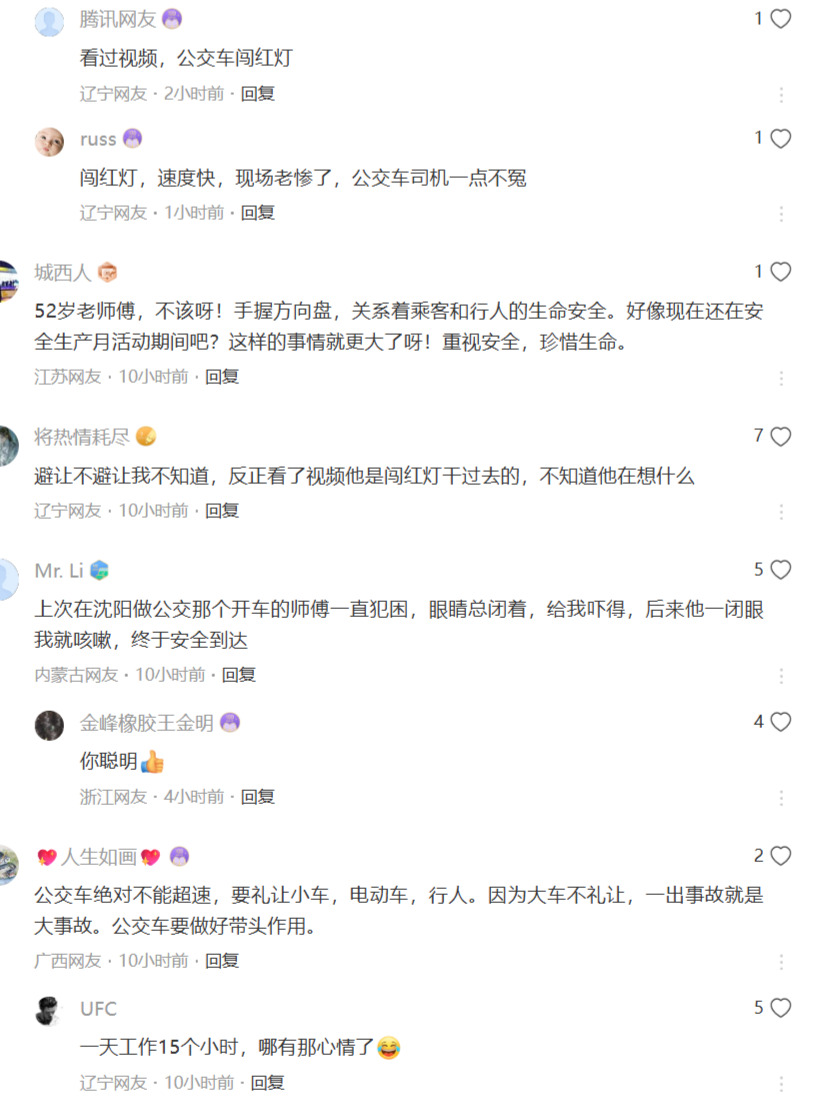Like 腾讯网友's comment about 公交车闯红灯
838x1110 pixels.
781,19
